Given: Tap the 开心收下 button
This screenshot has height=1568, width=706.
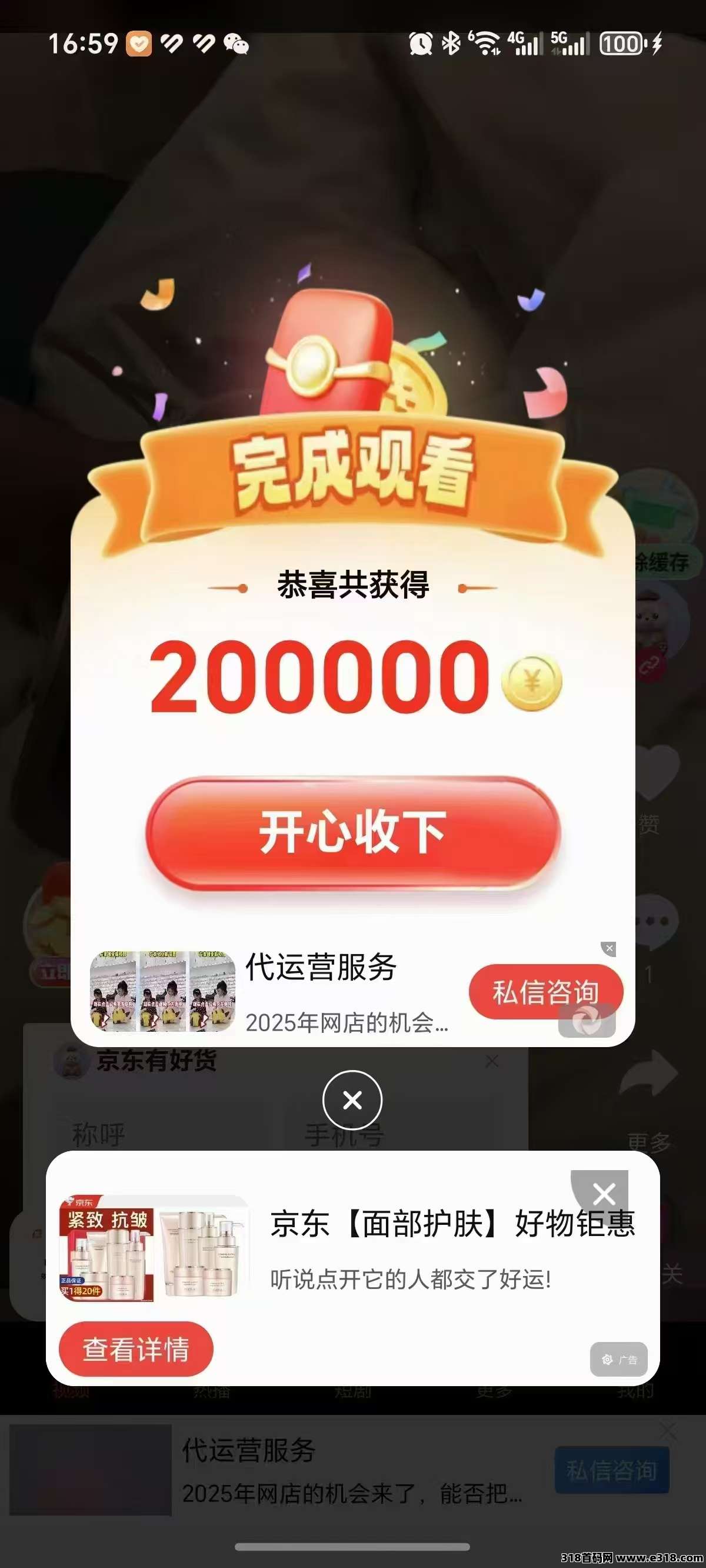Looking at the screenshot, I should coord(352,833).
